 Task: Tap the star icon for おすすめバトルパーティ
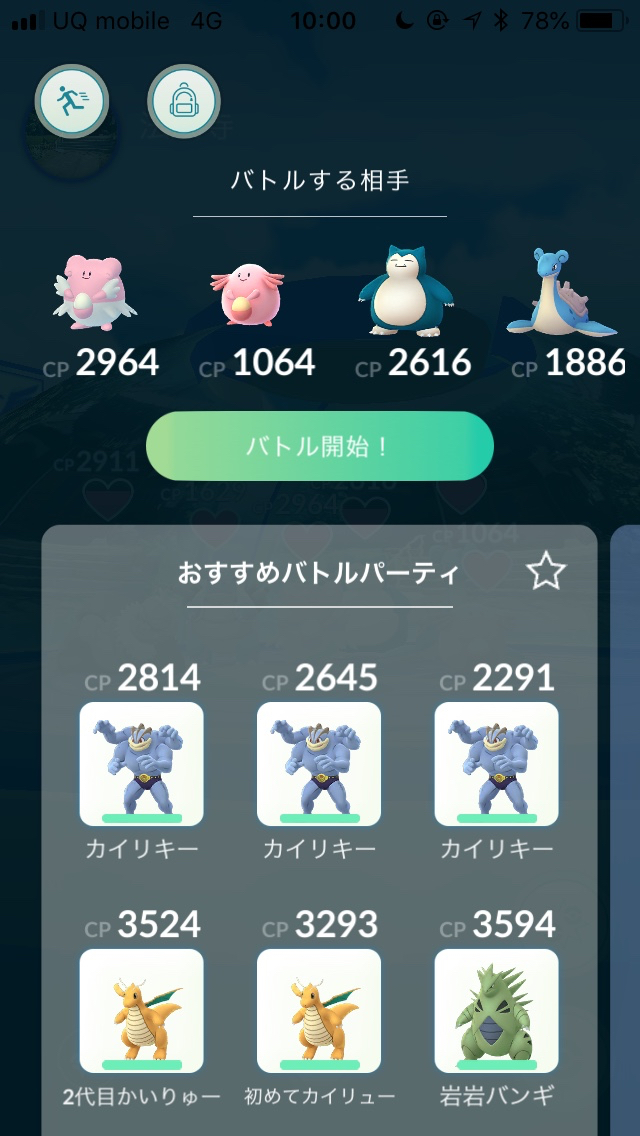tap(546, 572)
